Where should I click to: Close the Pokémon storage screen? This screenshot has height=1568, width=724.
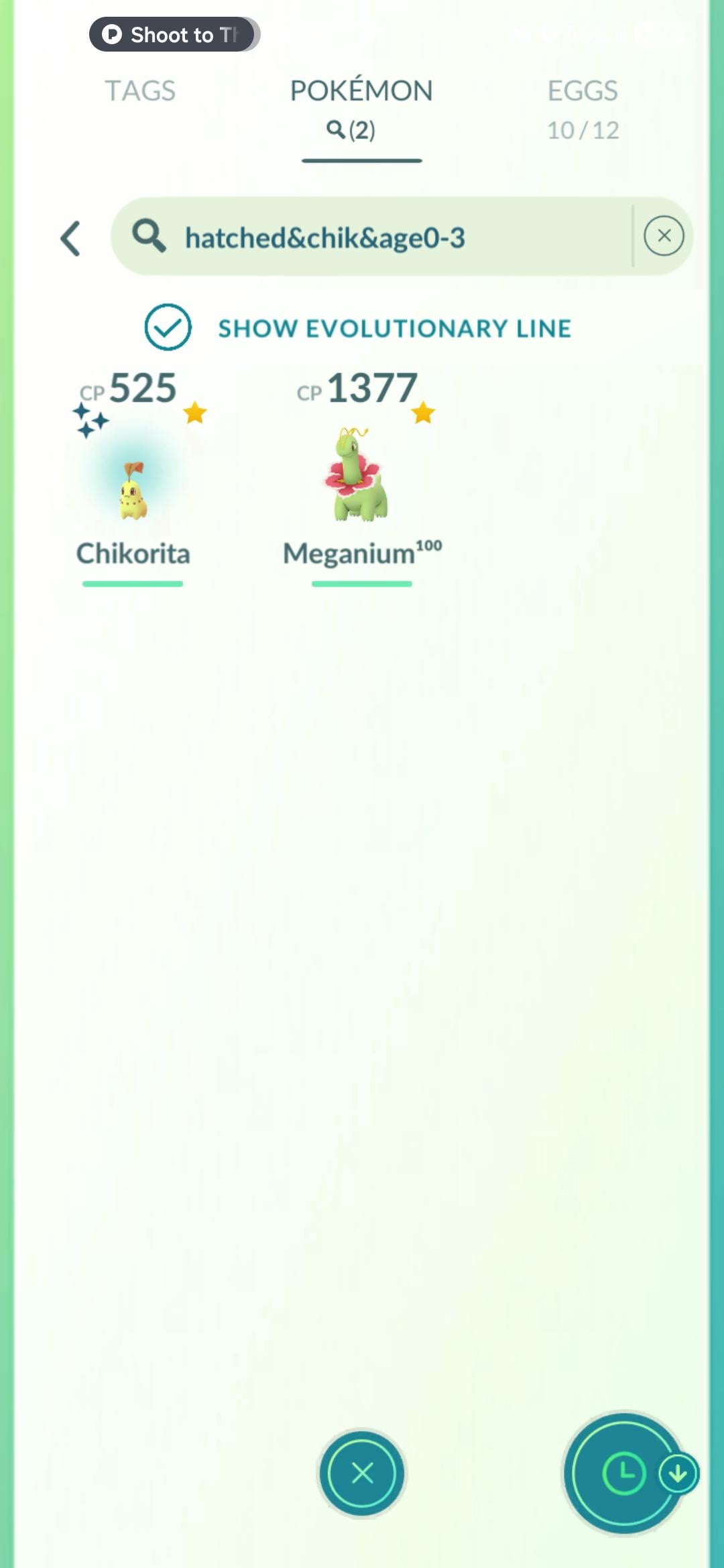[362, 1474]
